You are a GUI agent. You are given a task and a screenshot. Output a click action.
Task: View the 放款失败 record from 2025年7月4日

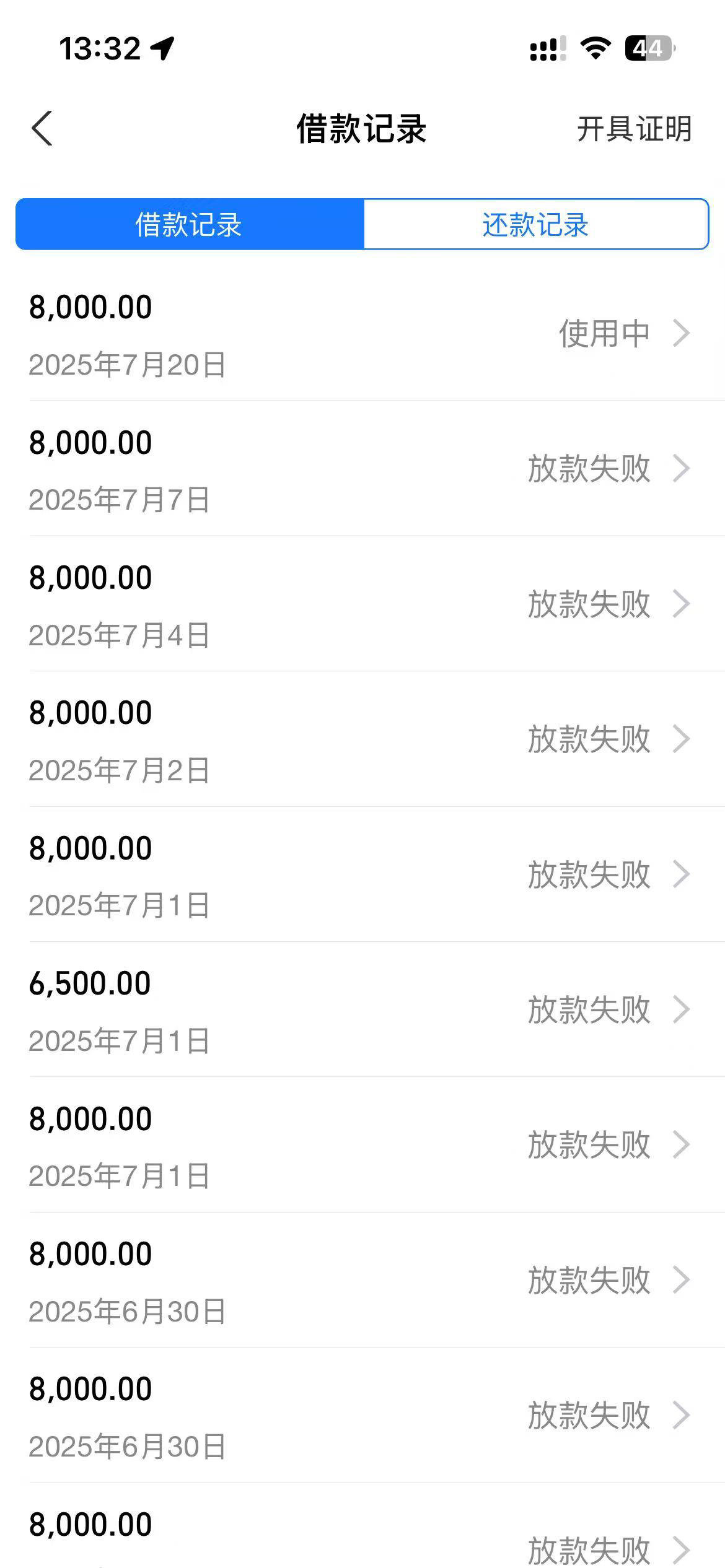(362, 604)
